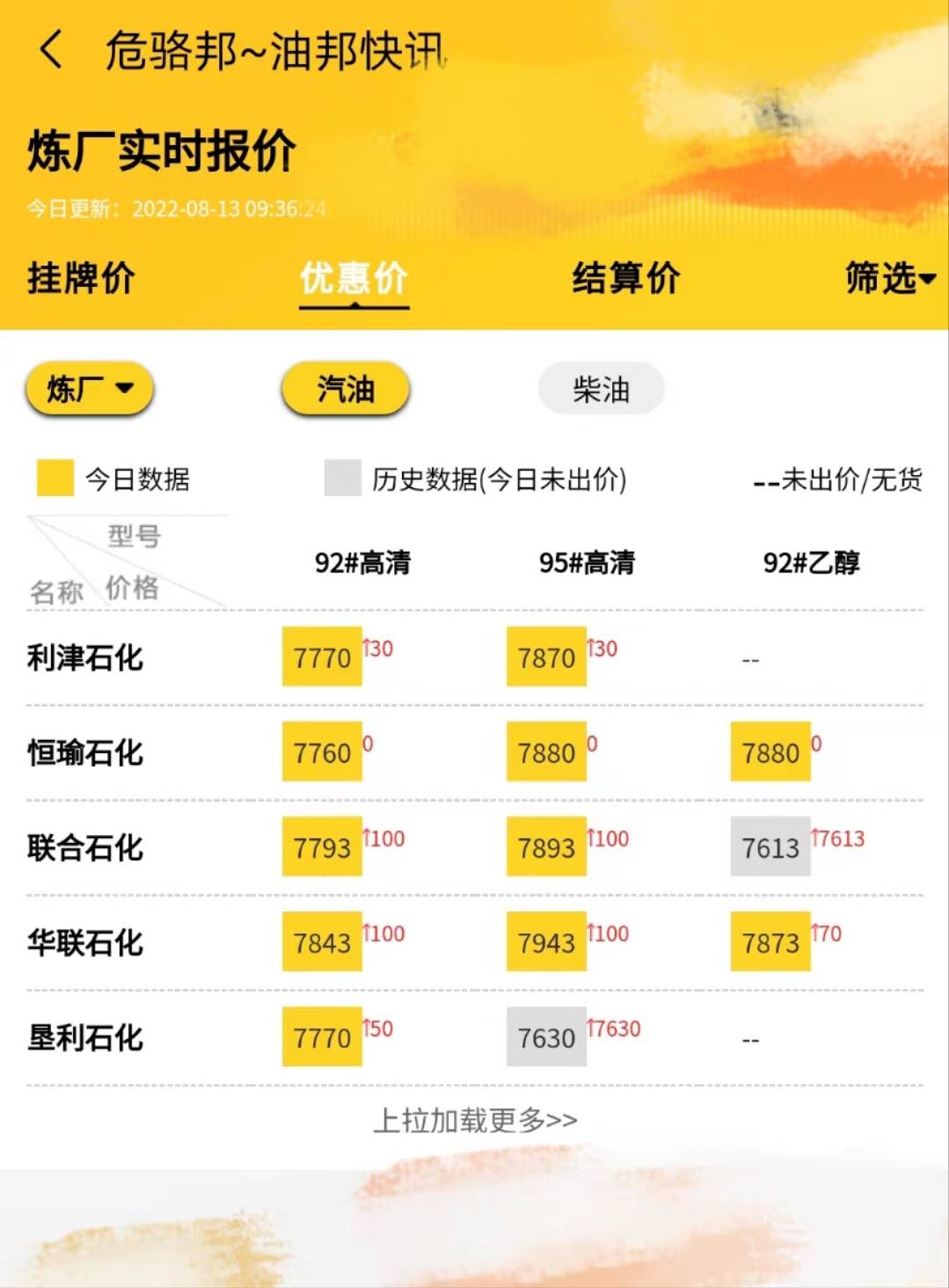
Task: Select the 优惠价 tab
Action: (x=354, y=278)
